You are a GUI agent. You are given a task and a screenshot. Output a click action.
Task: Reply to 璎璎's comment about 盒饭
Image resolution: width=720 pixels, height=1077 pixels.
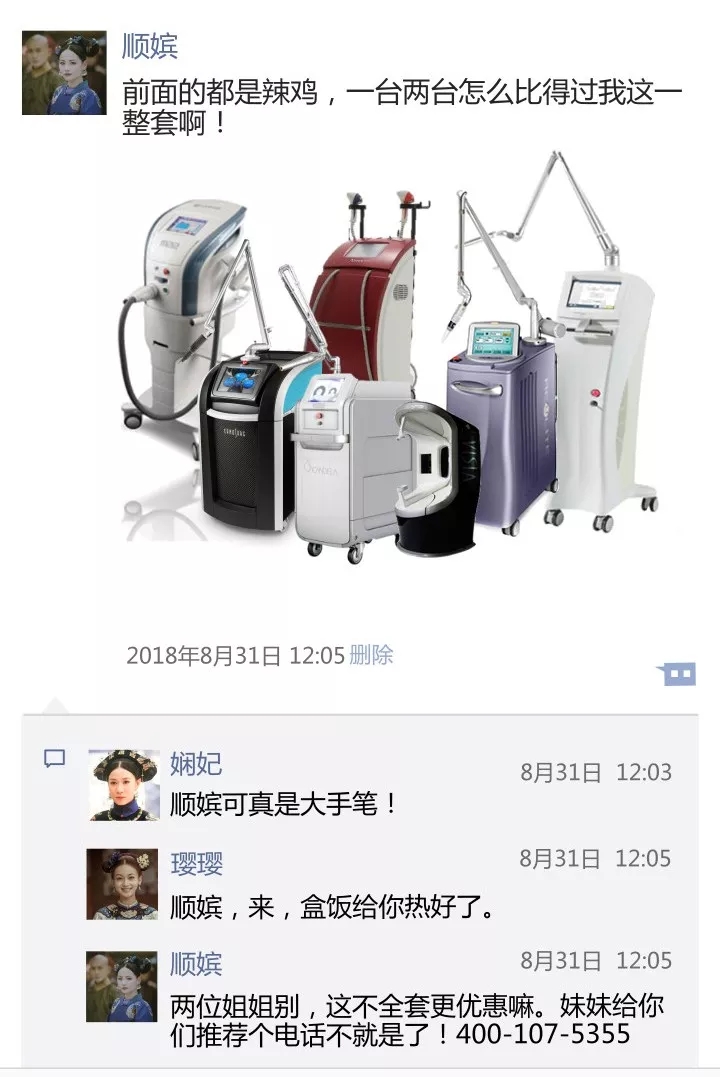332,908
